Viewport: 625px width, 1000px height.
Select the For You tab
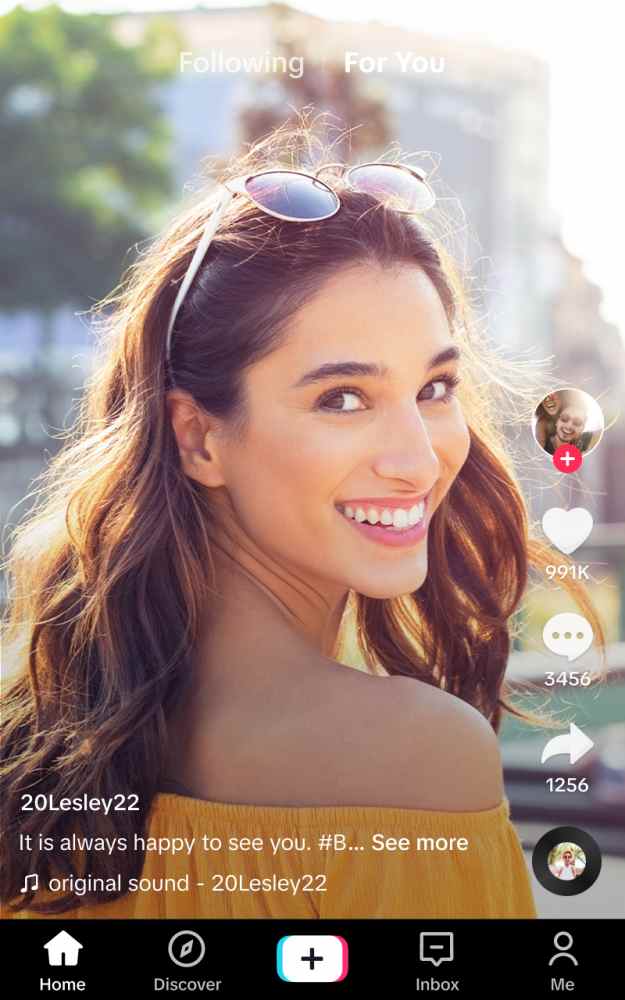(x=394, y=63)
